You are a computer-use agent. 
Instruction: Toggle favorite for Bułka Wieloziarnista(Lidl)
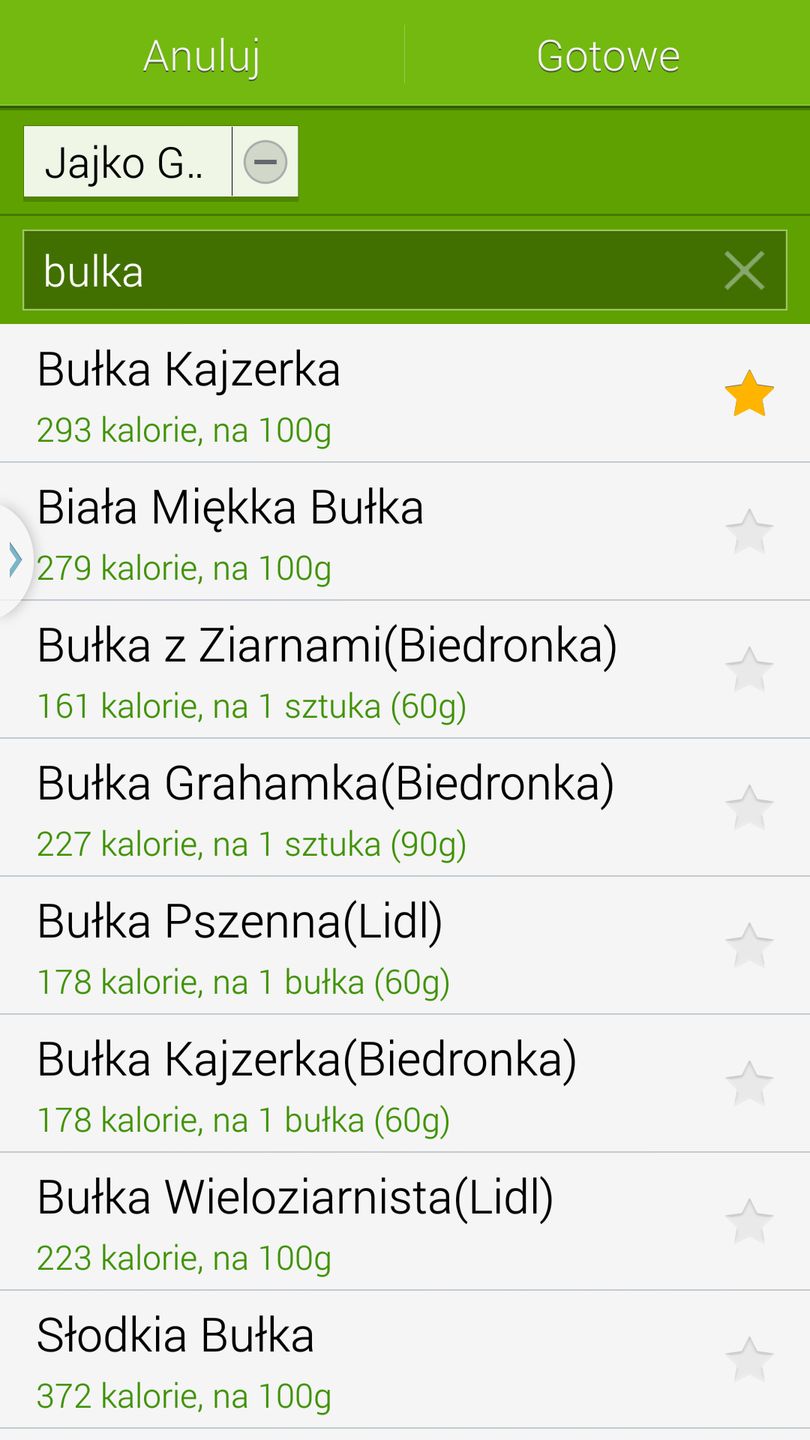(x=749, y=1220)
